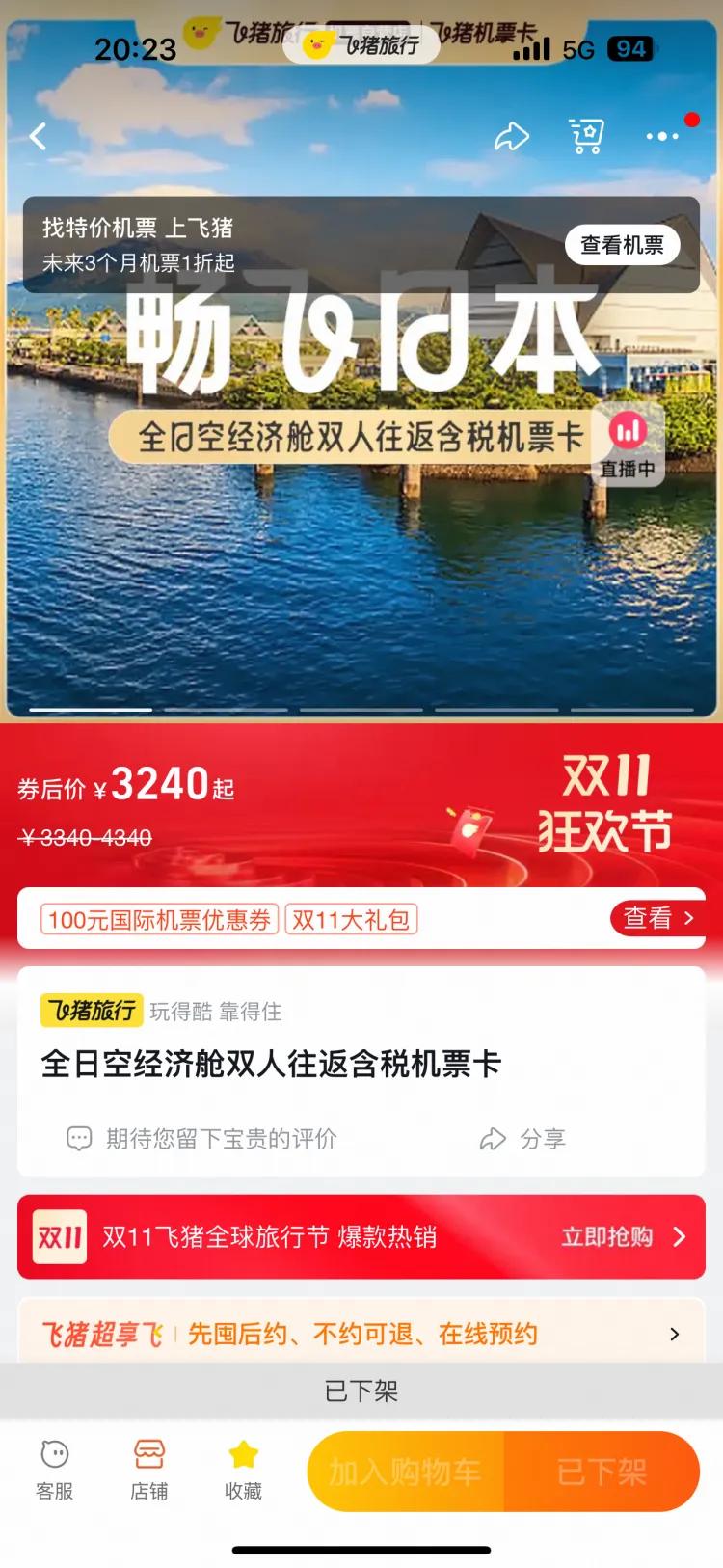The image size is (723, 1568).
Task: Tap the 飞猪旅行 brand badge
Action: coord(91,1010)
